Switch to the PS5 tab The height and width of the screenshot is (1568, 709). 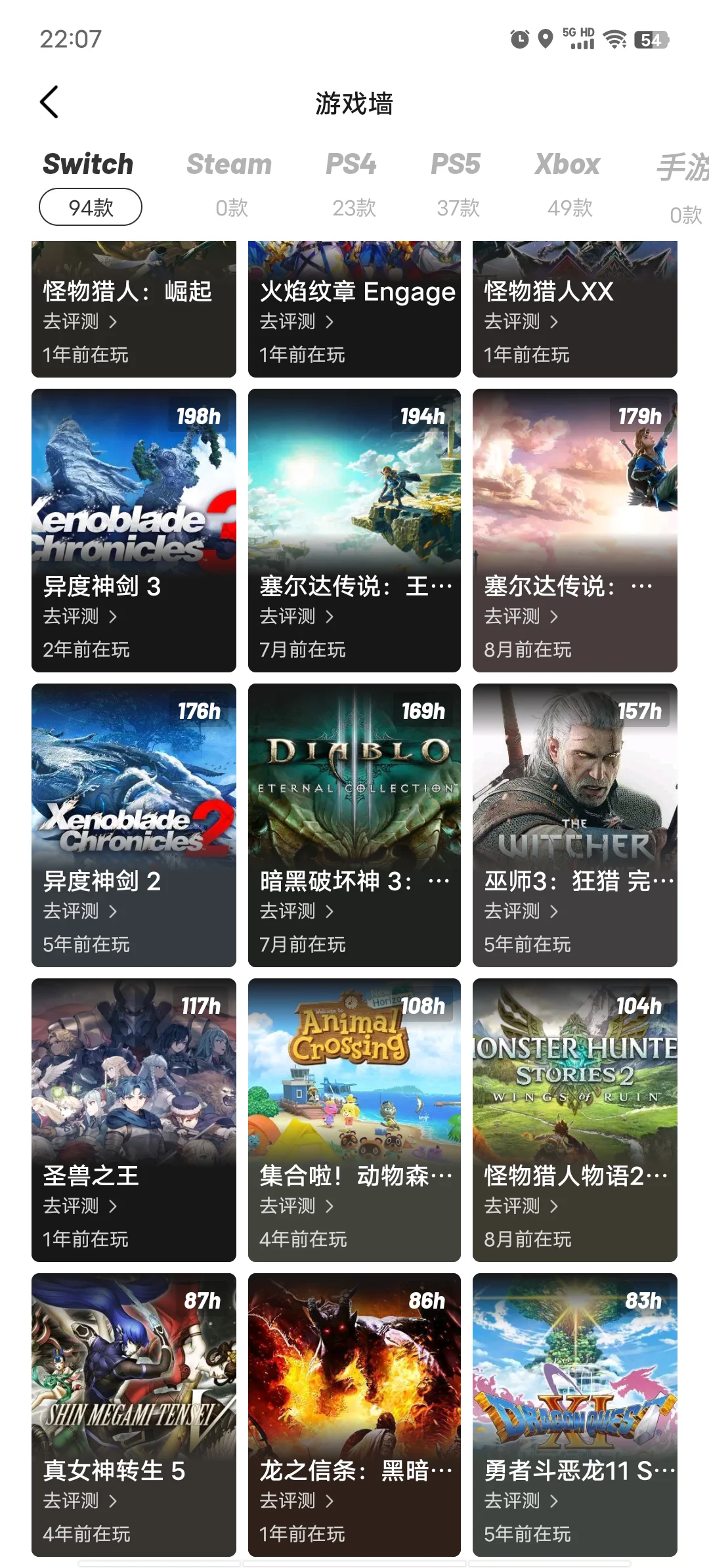(x=456, y=165)
